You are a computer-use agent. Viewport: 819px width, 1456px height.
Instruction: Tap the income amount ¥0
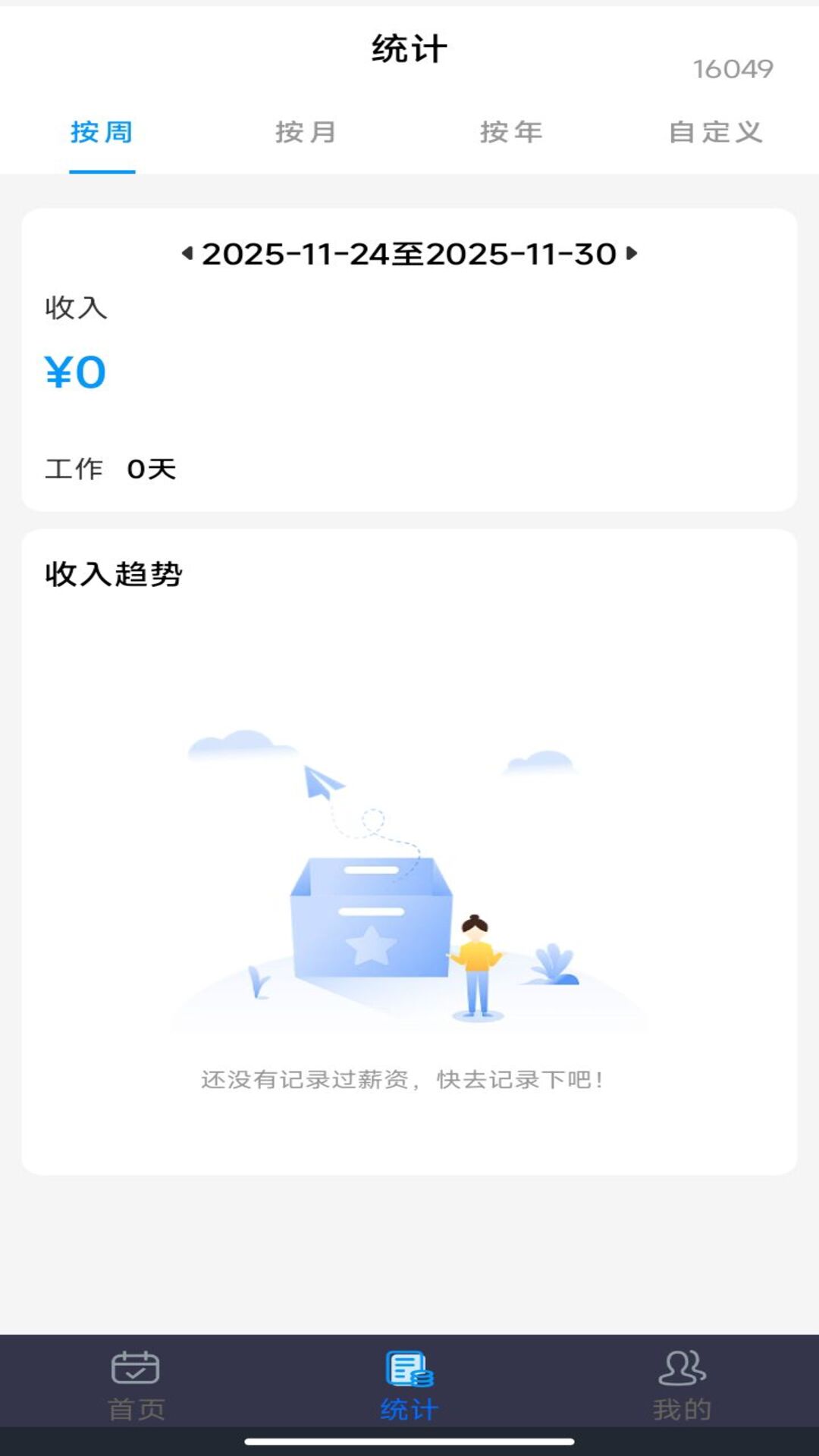pos(74,372)
